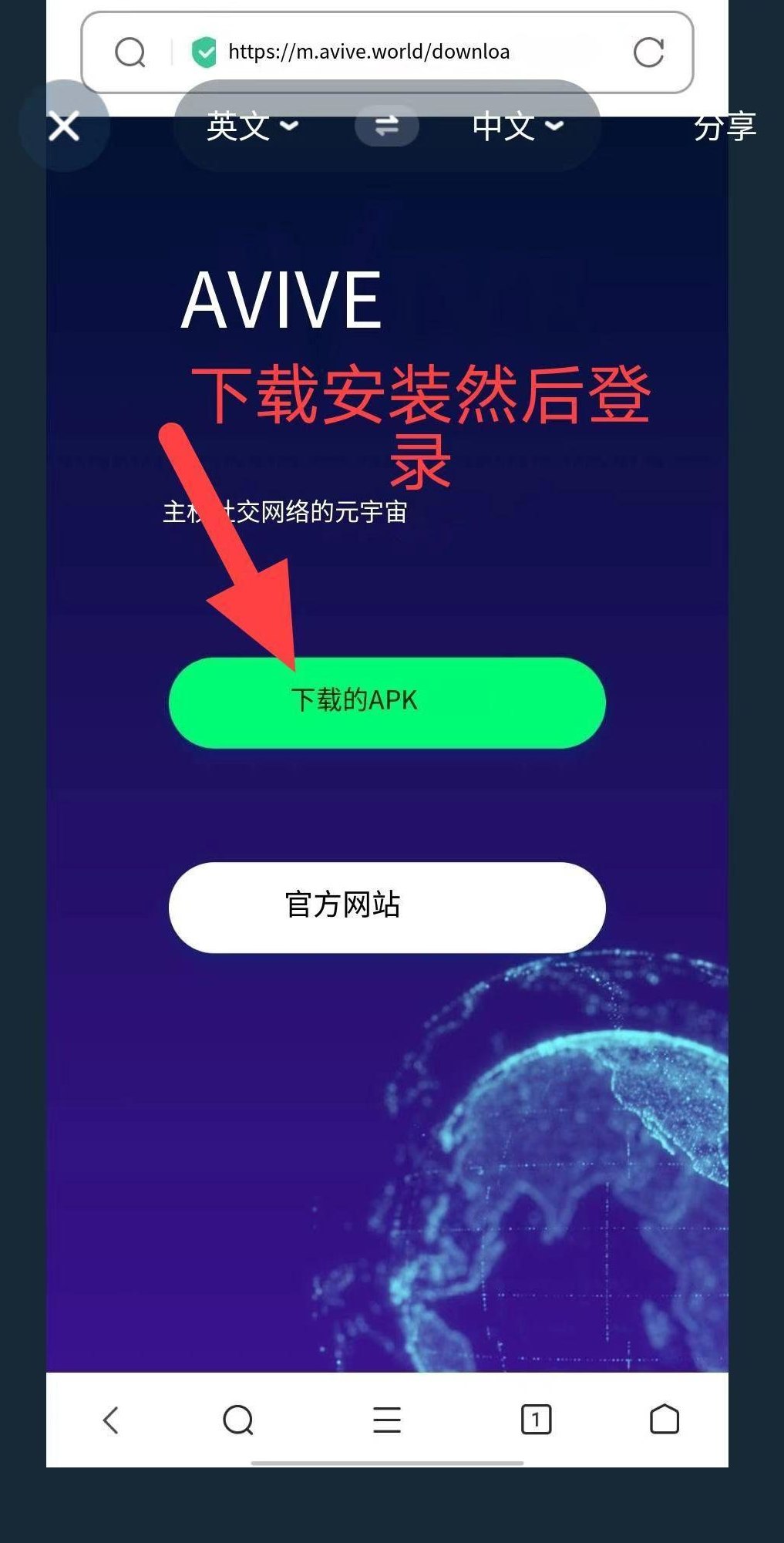784x1543 pixels.
Task: Open the 中文 target language dropdown
Action: tap(517, 126)
